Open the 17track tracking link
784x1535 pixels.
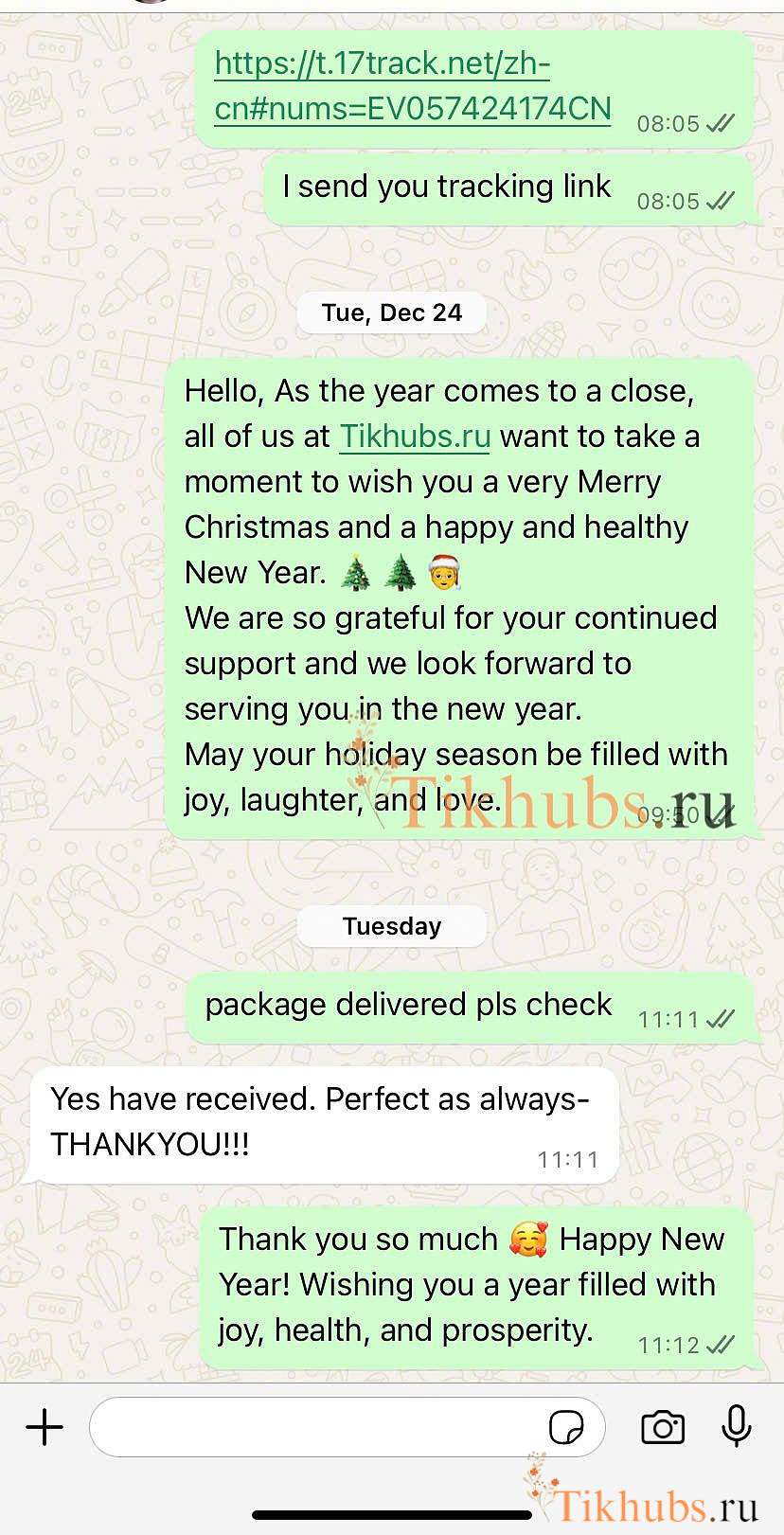(x=412, y=86)
